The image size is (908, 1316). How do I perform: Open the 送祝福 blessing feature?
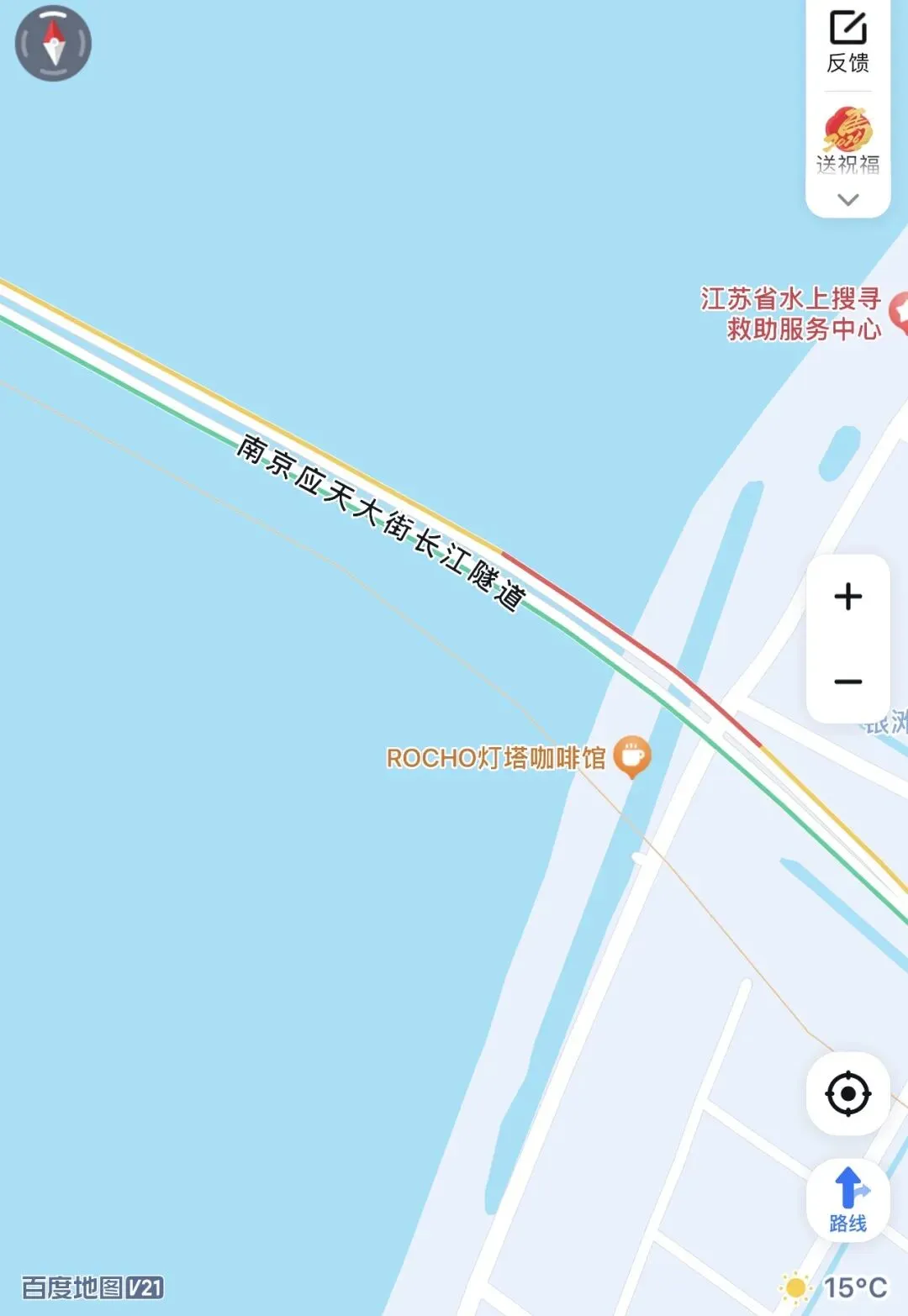coord(847,140)
